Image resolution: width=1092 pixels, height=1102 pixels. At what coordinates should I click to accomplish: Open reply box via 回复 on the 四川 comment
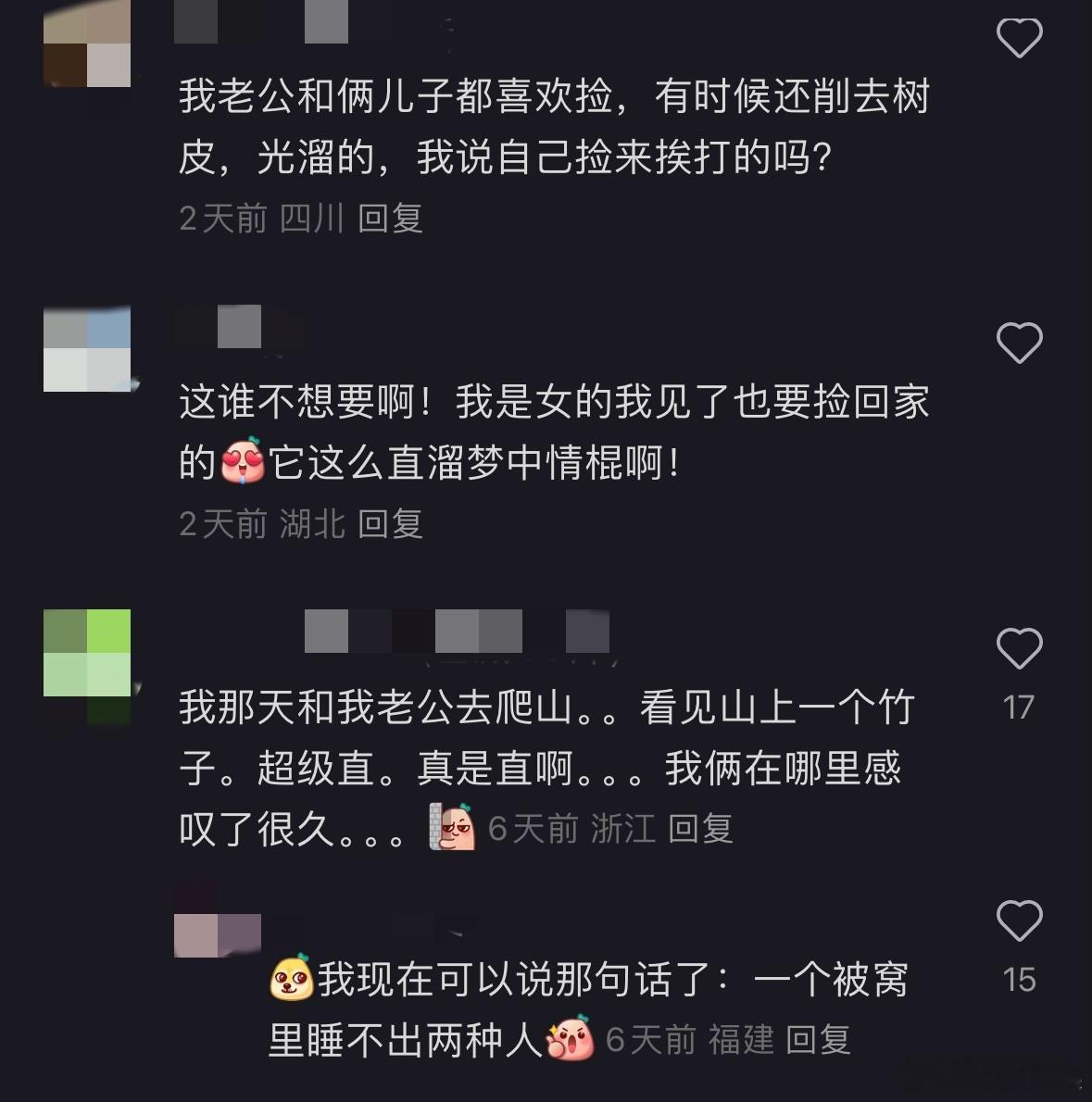389,219
